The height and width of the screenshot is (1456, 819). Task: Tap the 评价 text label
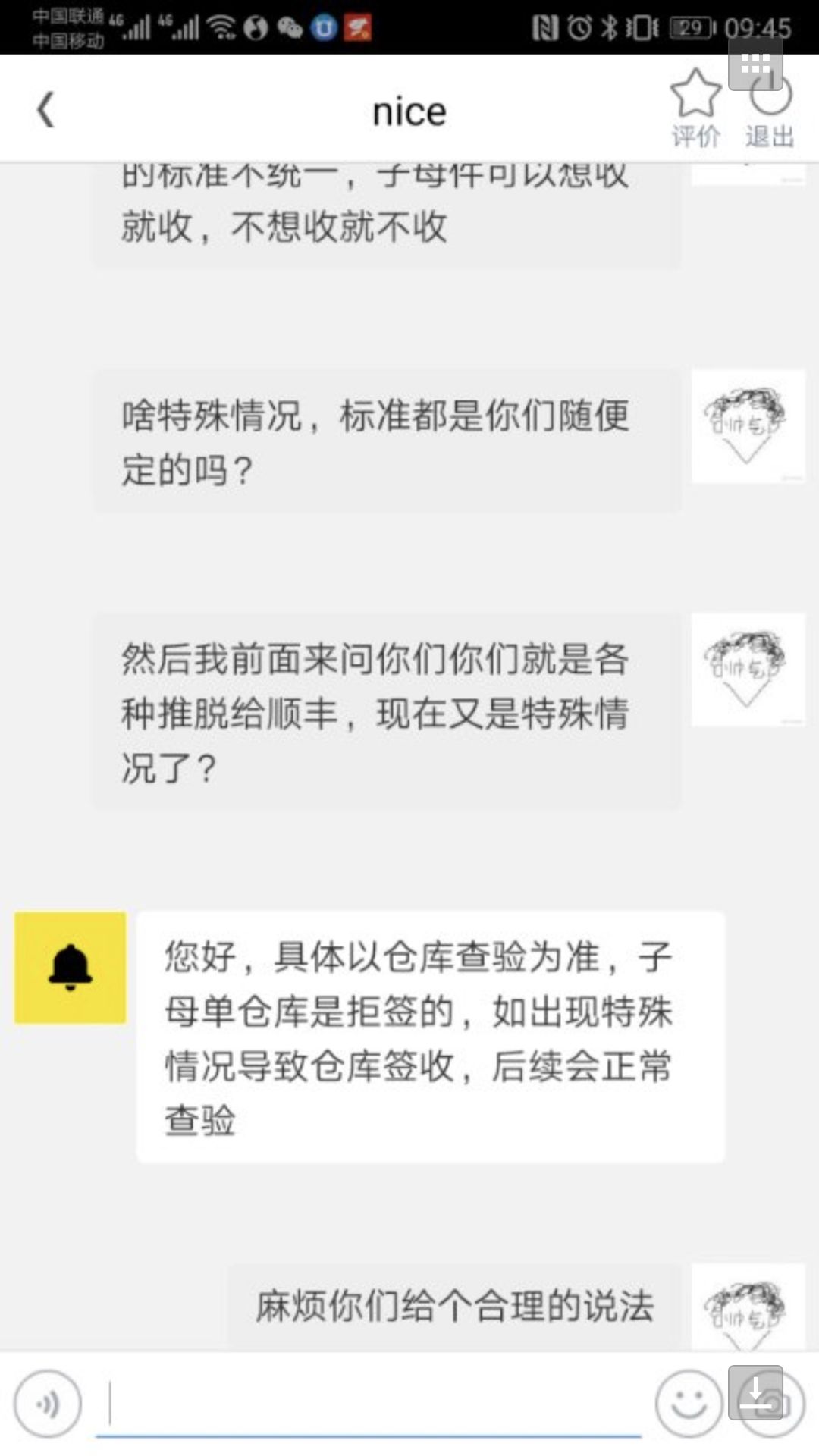pos(695,136)
